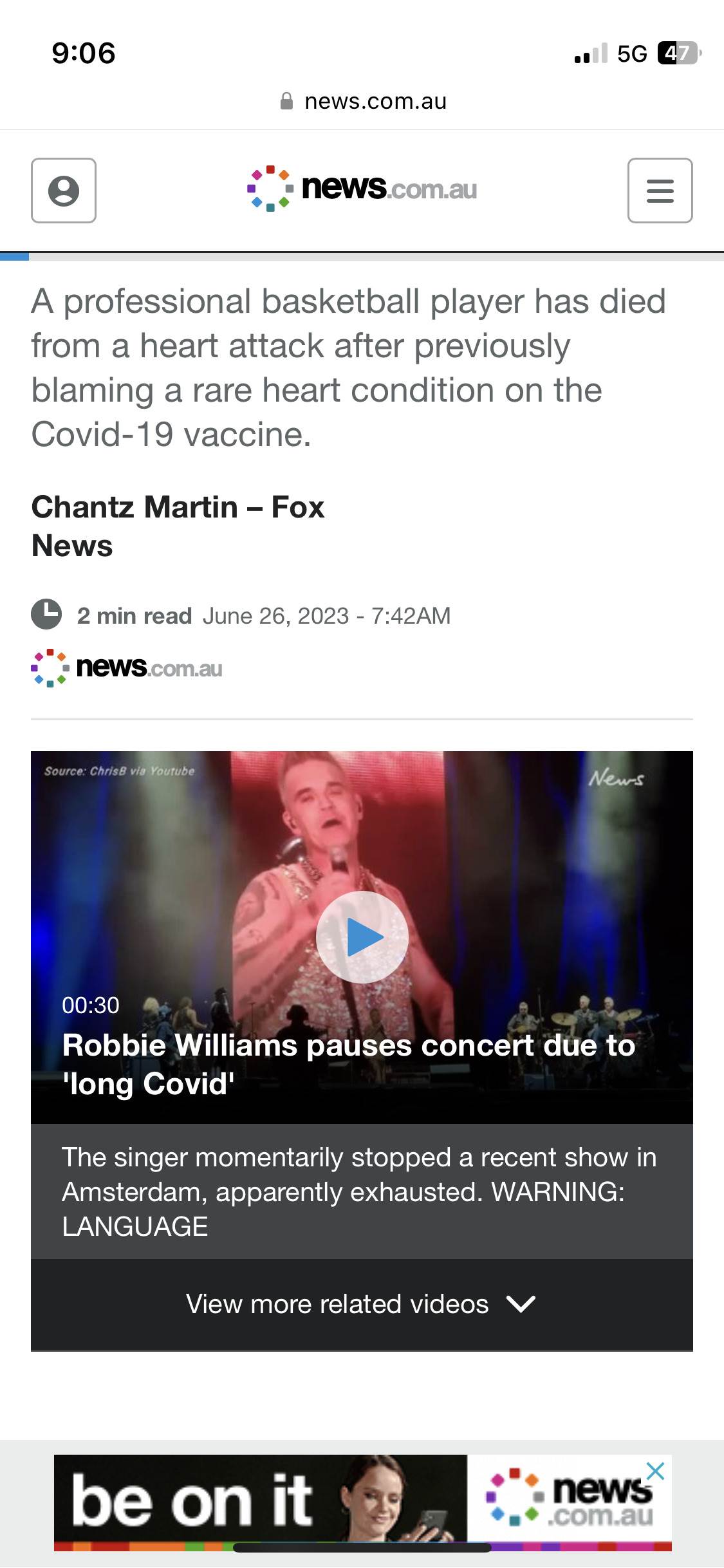Image resolution: width=724 pixels, height=1568 pixels.
Task: Play the Robbie Williams concert video
Action: click(362, 937)
